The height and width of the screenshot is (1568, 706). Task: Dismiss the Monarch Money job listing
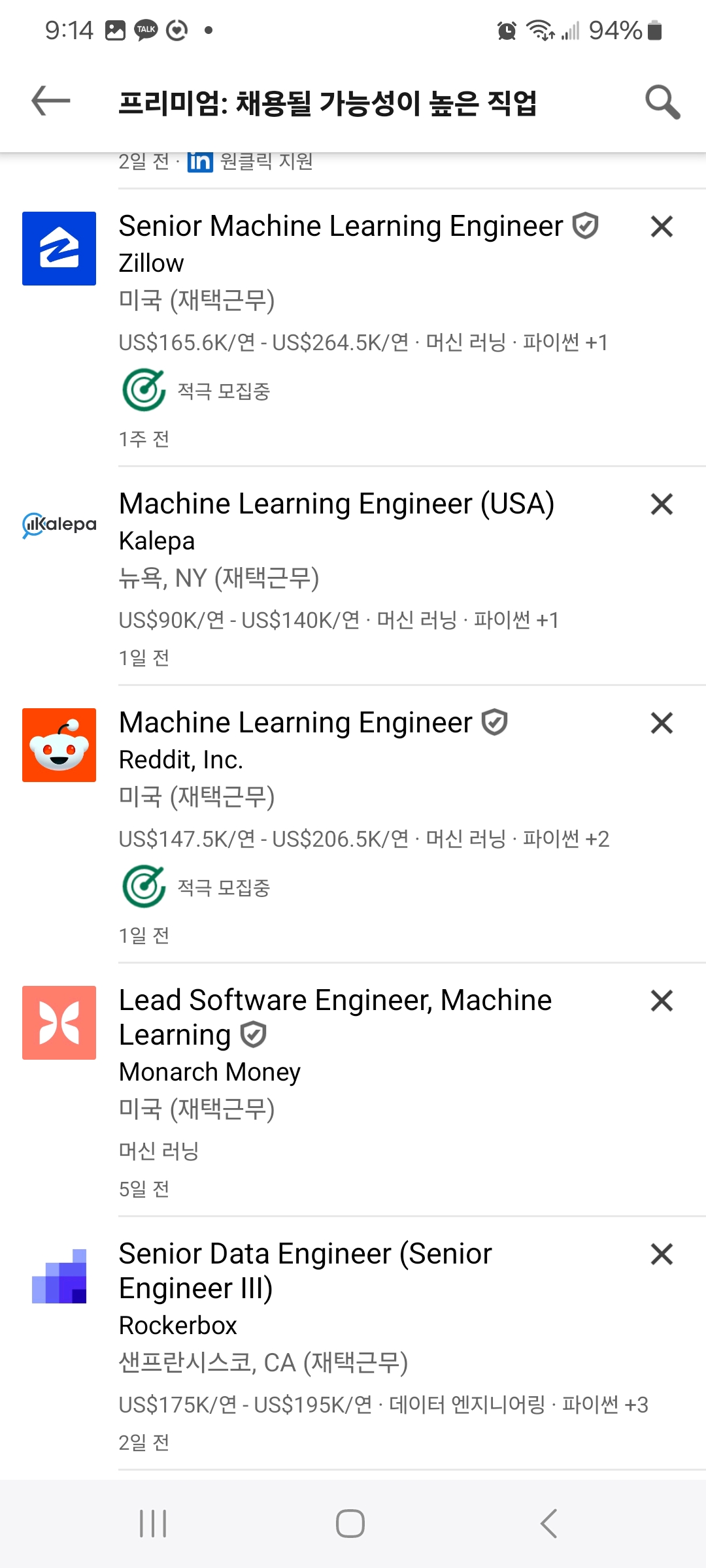662,1001
